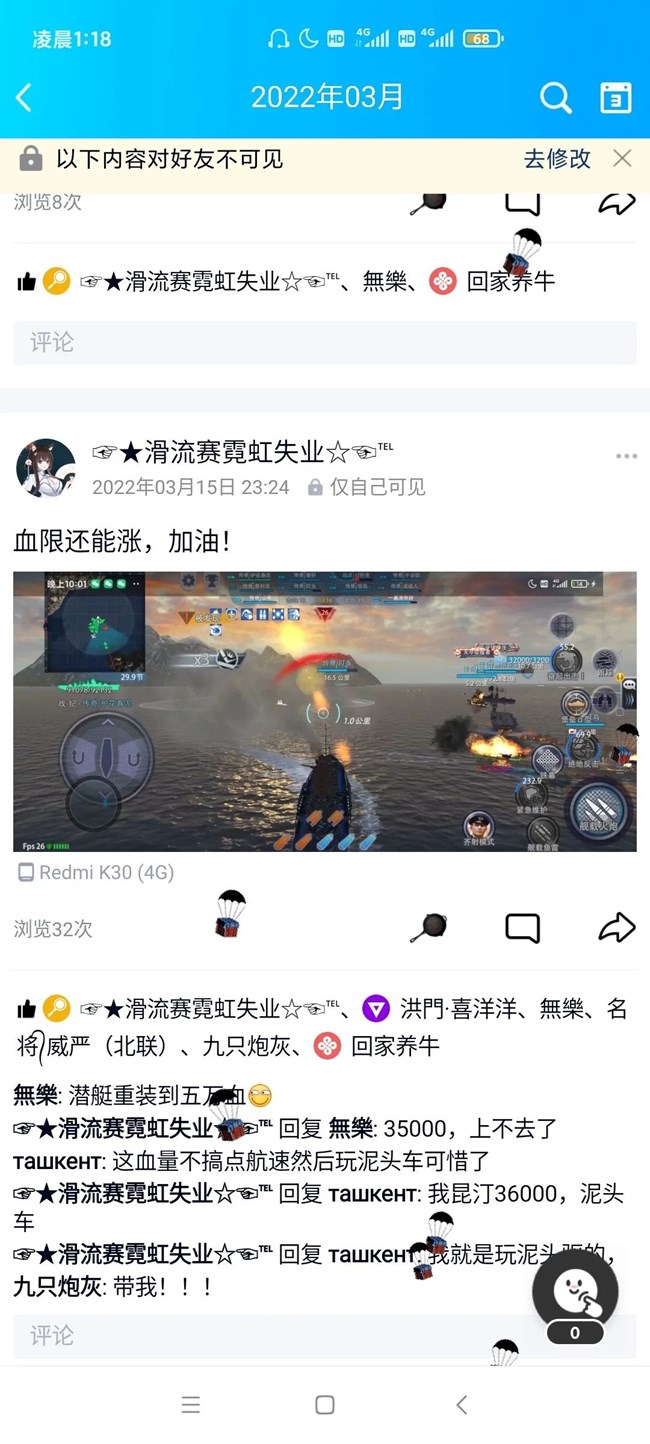Tap 去修改 to change visibility
Image resolution: width=650 pixels, height=1444 pixels.
click(x=557, y=158)
